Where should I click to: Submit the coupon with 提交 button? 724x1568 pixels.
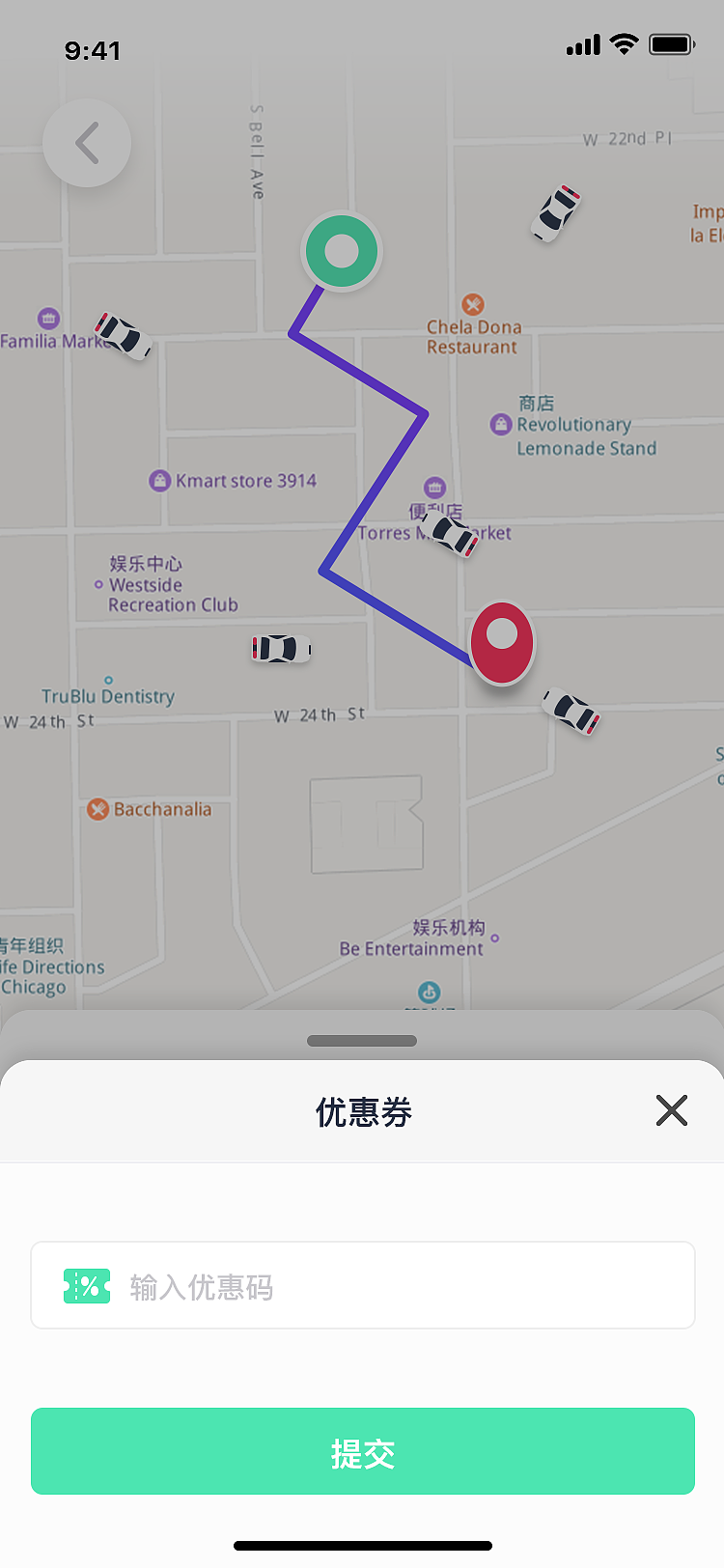(363, 1451)
